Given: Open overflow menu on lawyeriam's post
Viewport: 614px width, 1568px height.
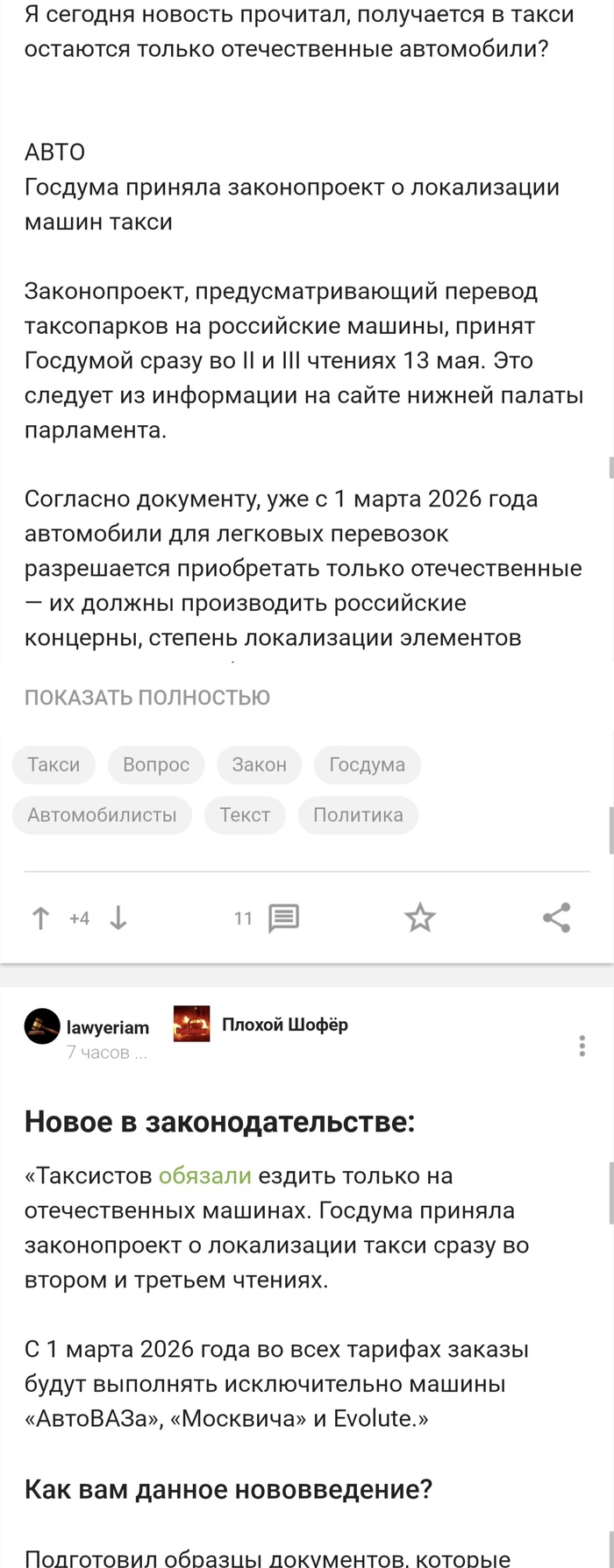Looking at the screenshot, I should [582, 1045].
